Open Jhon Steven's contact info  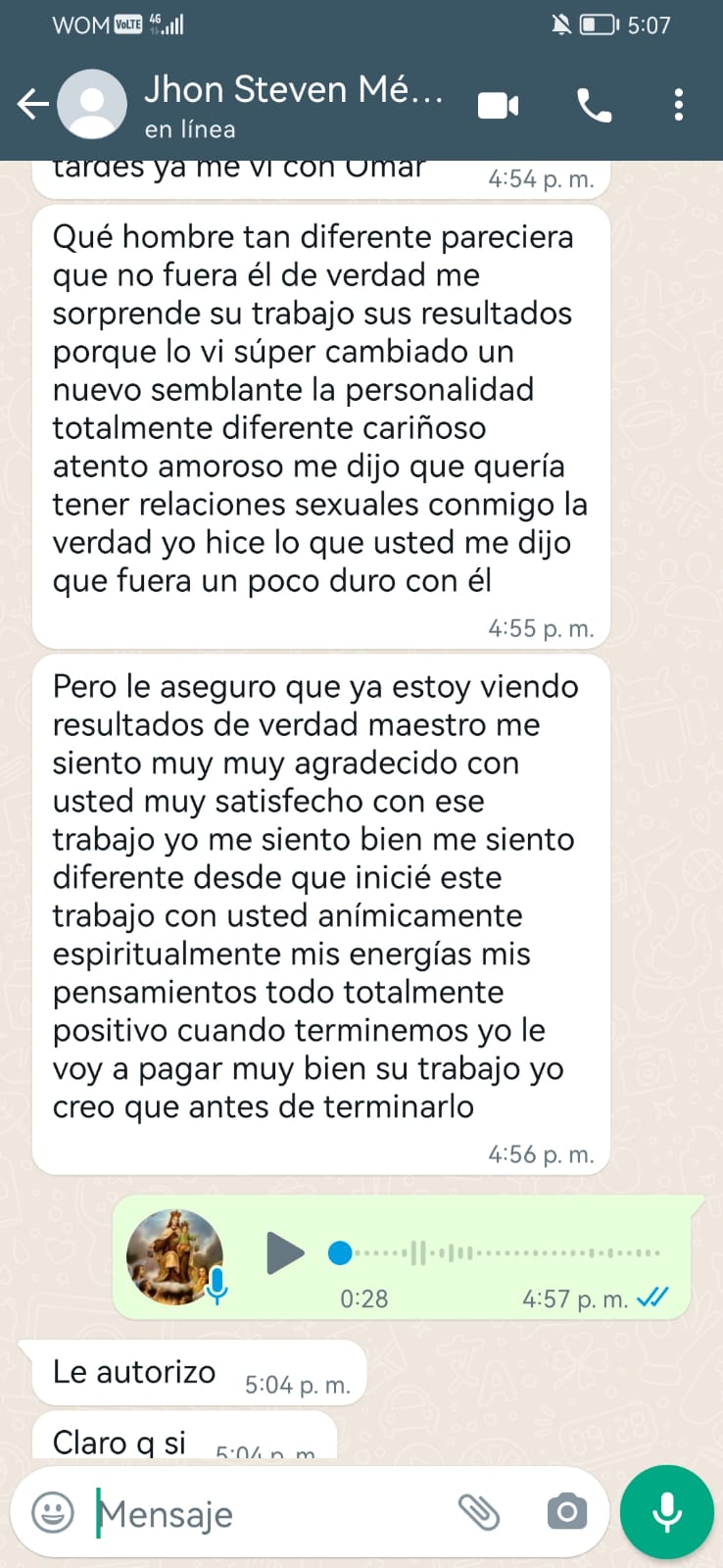tap(292, 104)
